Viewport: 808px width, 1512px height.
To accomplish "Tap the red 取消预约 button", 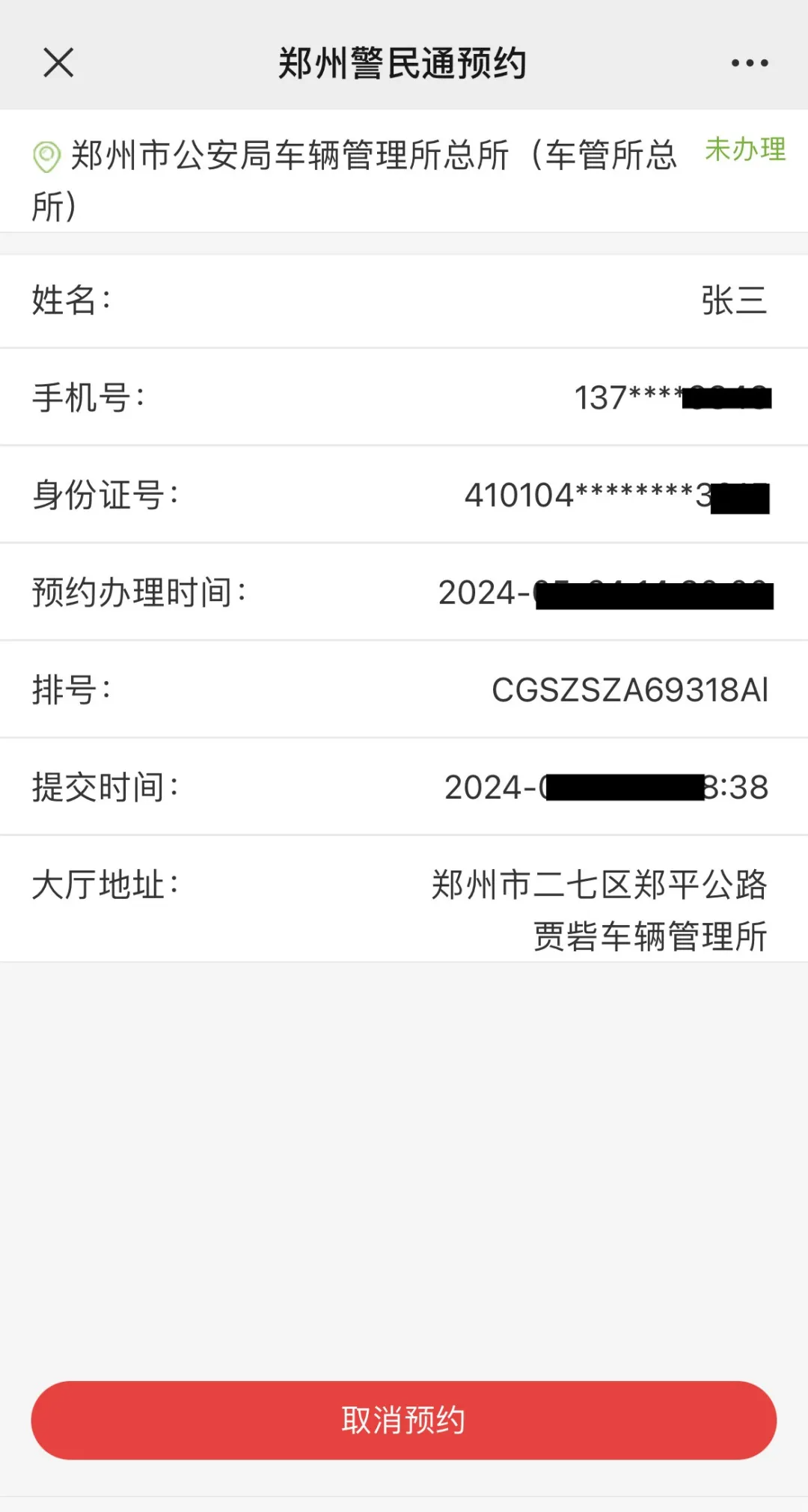I will tap(404, 1420).
